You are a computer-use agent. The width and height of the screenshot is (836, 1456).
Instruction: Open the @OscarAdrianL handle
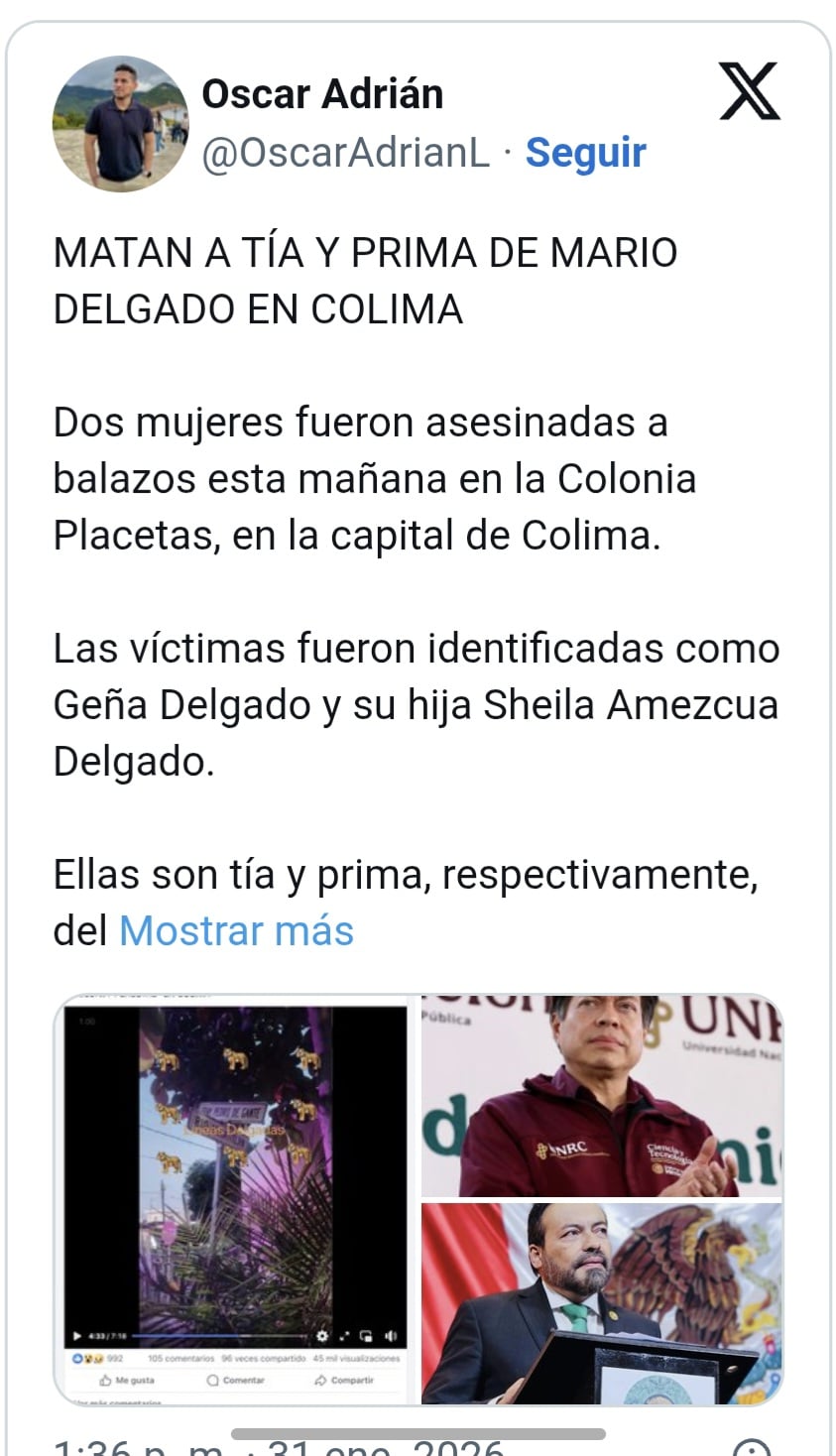coord(345,154)
